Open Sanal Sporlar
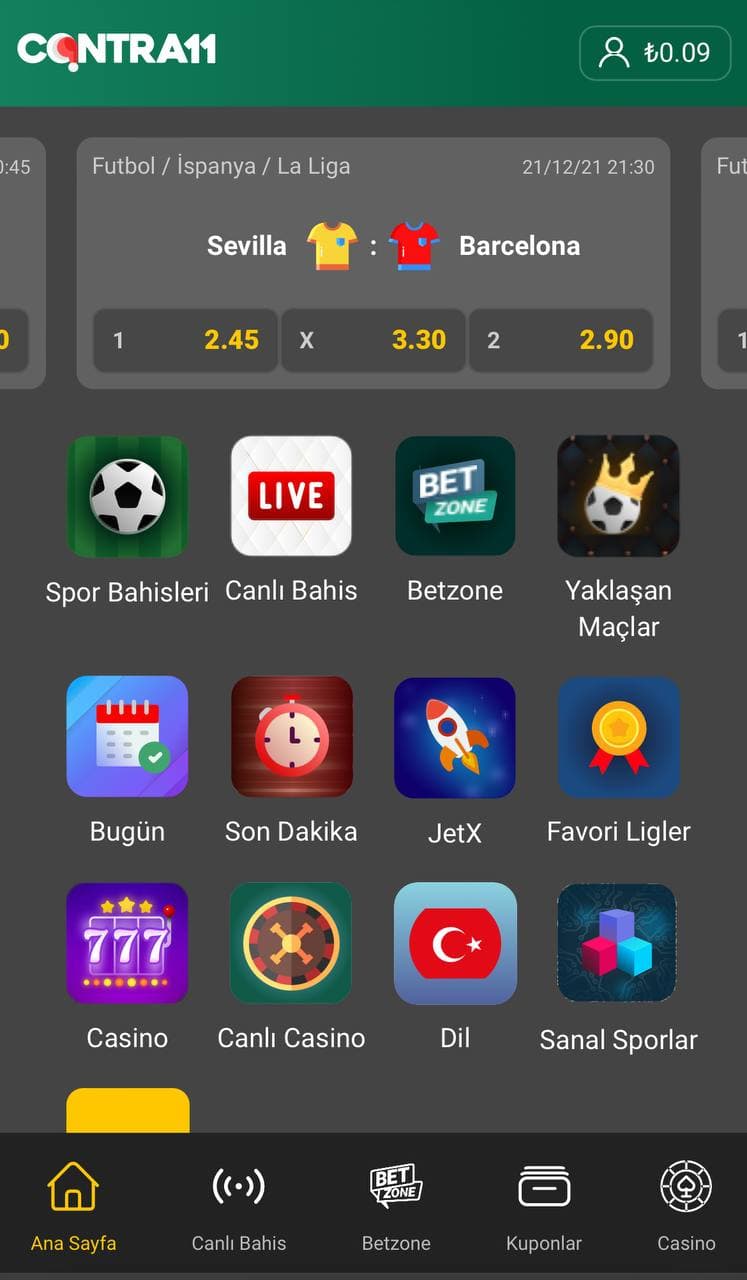Viewport: 747px width, 1280px height. pos(618,943)
